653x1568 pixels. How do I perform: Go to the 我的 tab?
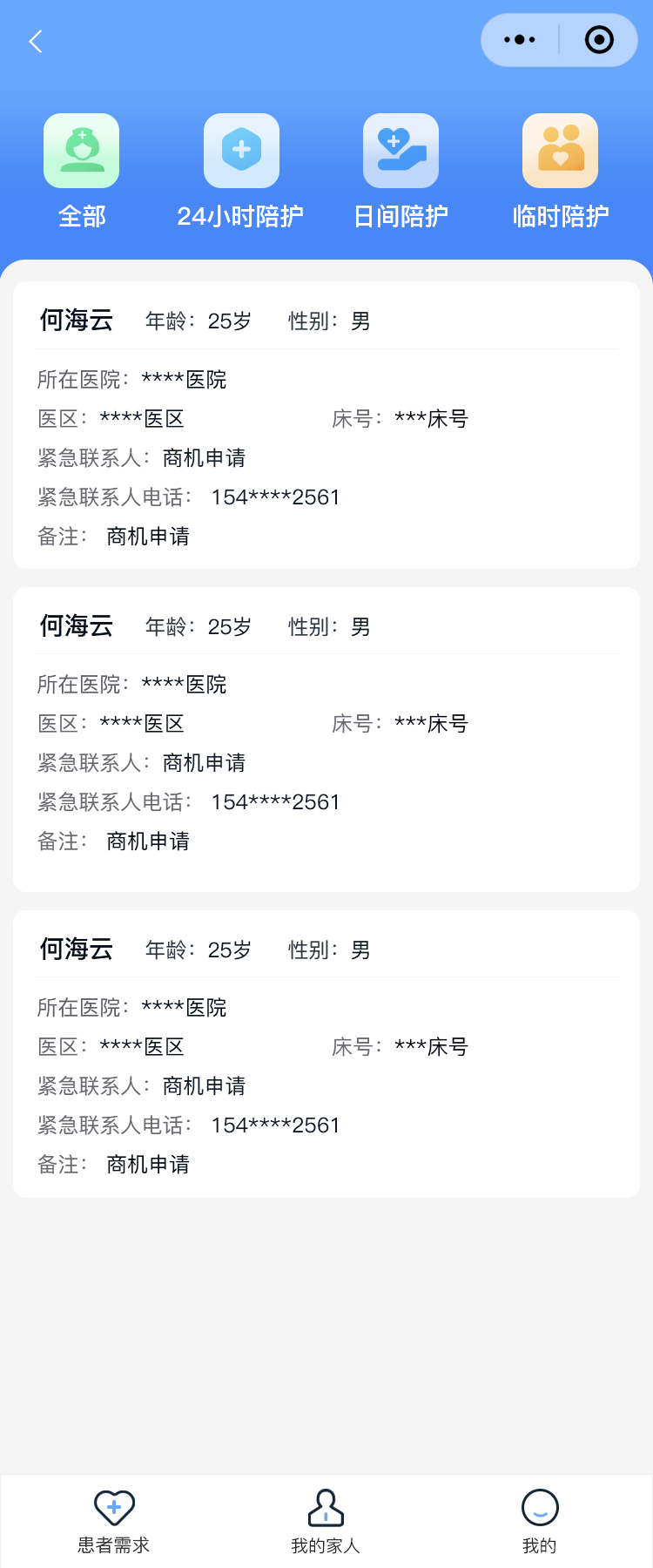pos(540,1521)
